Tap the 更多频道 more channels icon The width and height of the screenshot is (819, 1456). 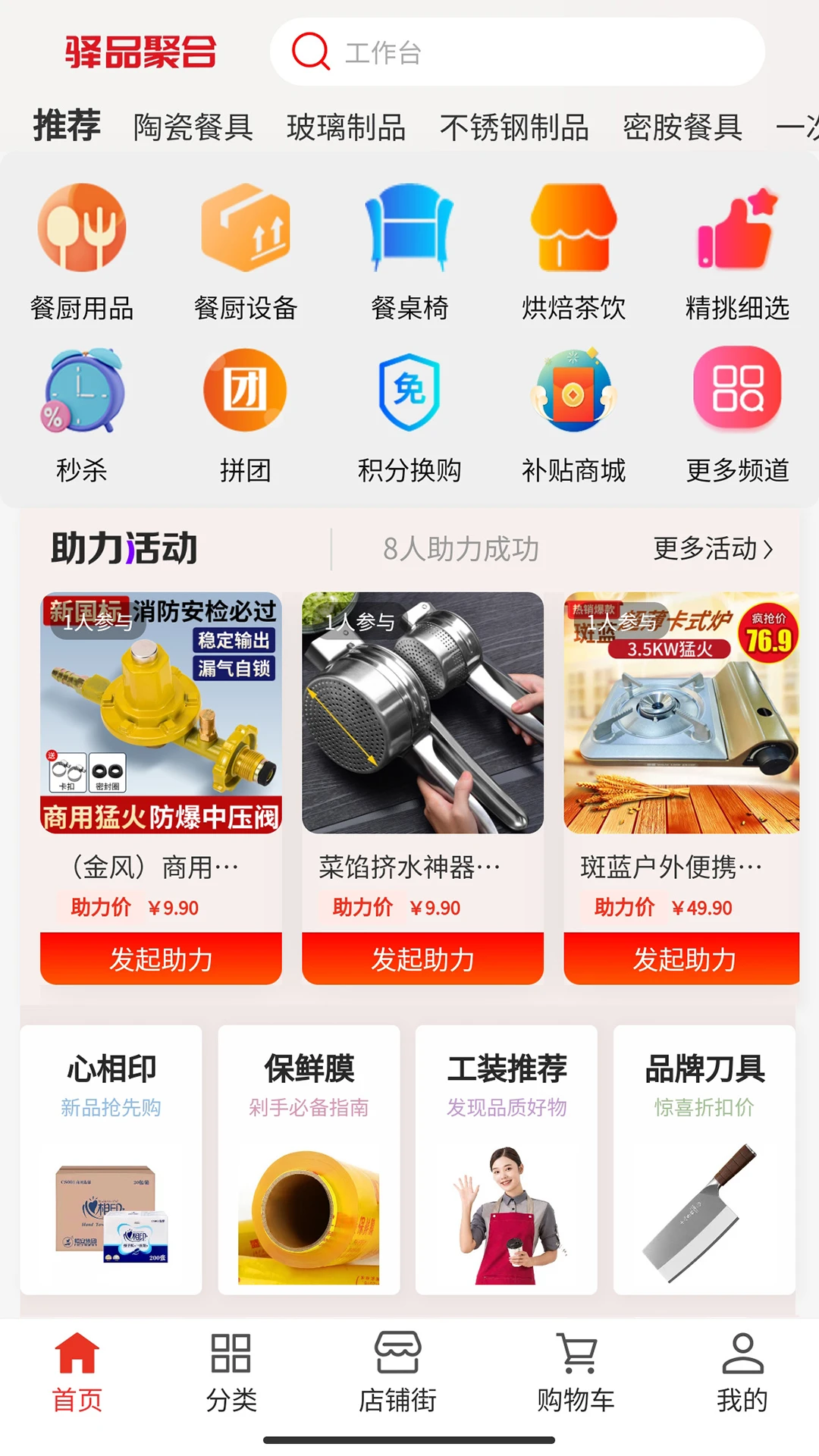pyautogui.click(x=735, y=391)
